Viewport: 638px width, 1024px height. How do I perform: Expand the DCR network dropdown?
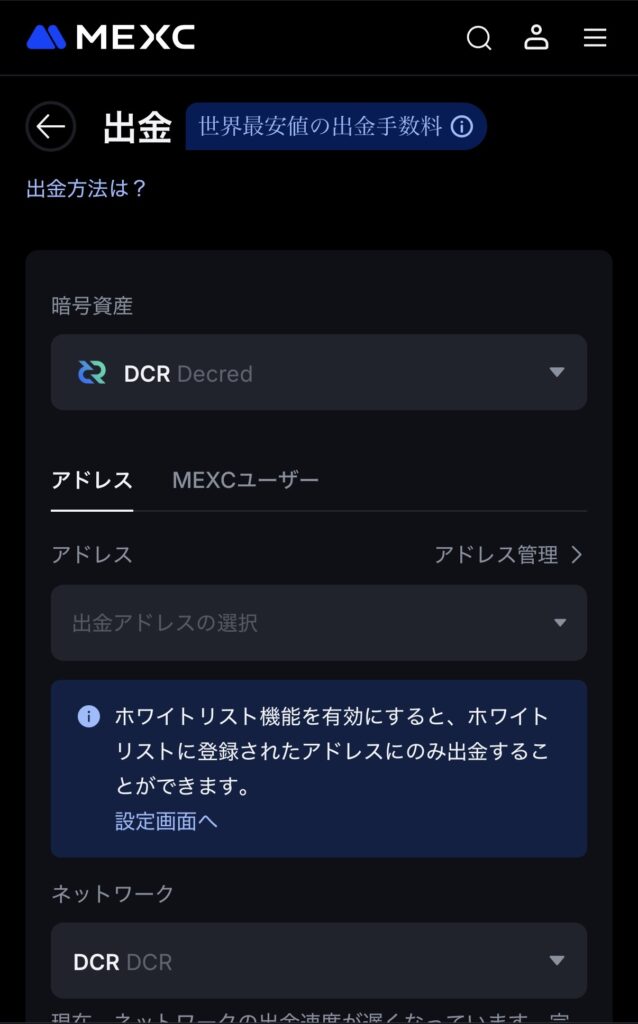[318, 961]
